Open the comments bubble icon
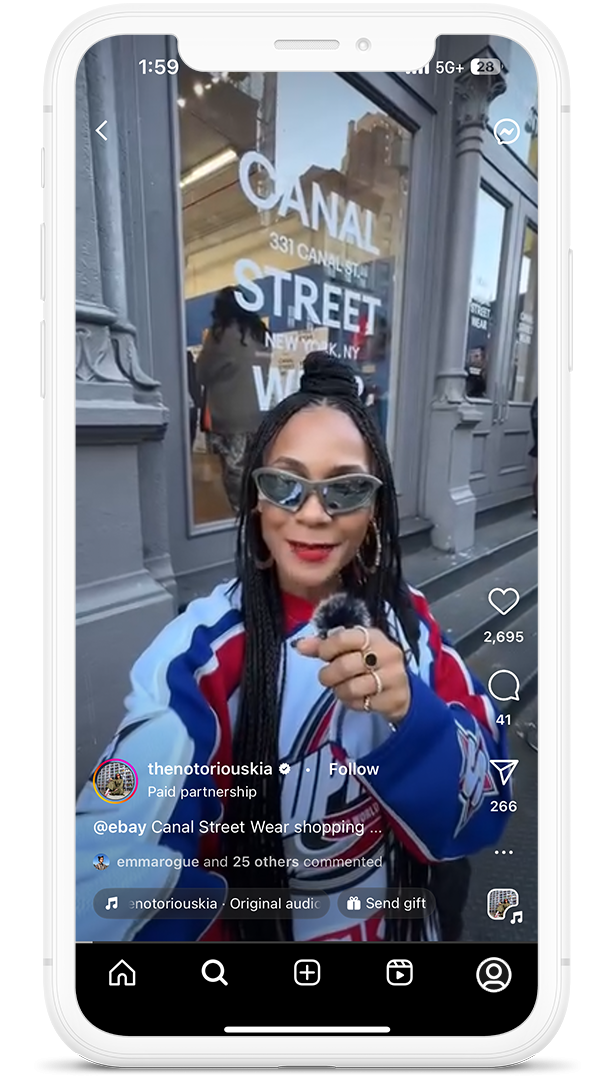The image size is (608, 1080). 503,685
